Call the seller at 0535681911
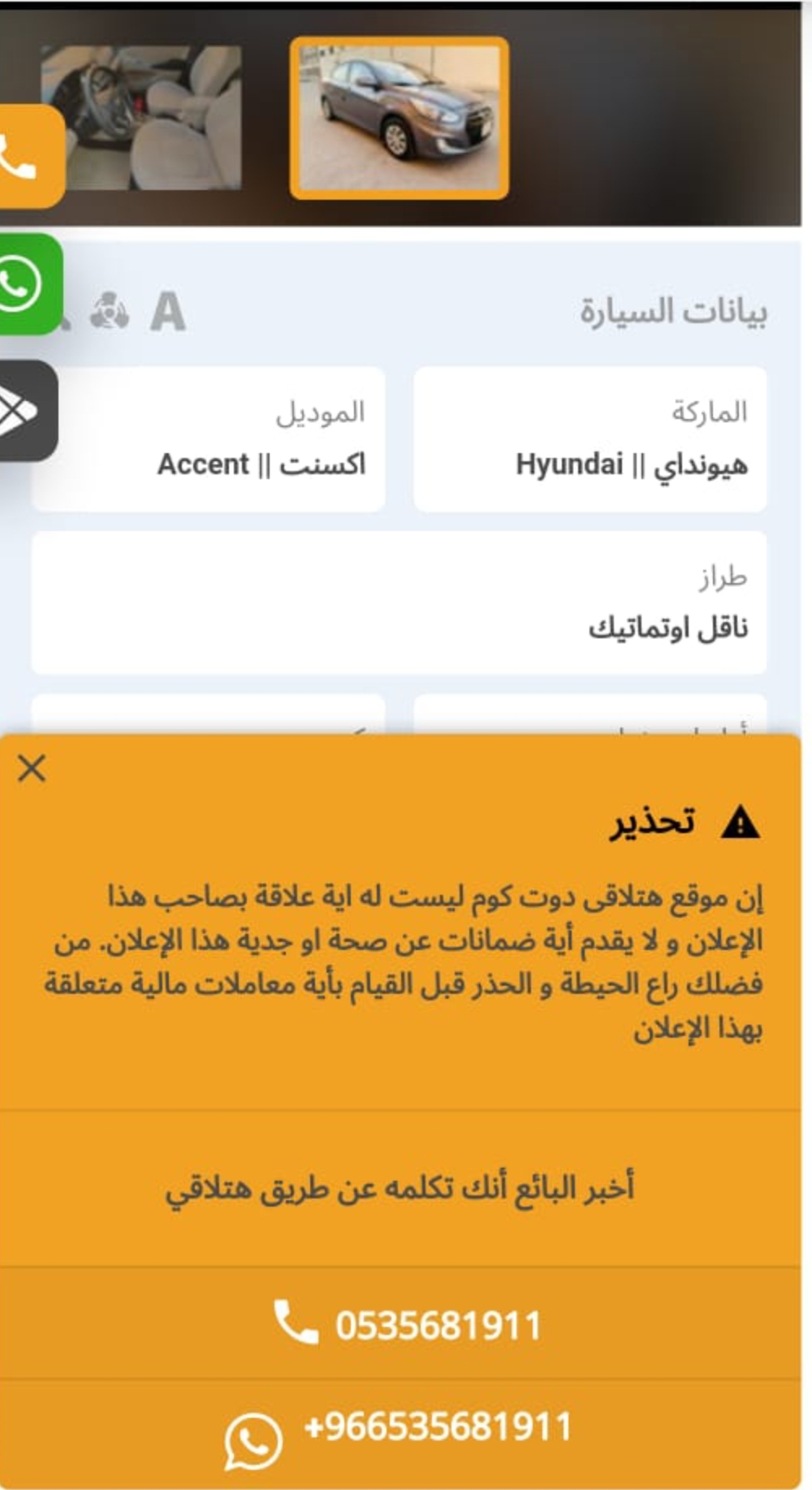Image resolution: width=812 pixels, height=1490 pixels. 400,1323
